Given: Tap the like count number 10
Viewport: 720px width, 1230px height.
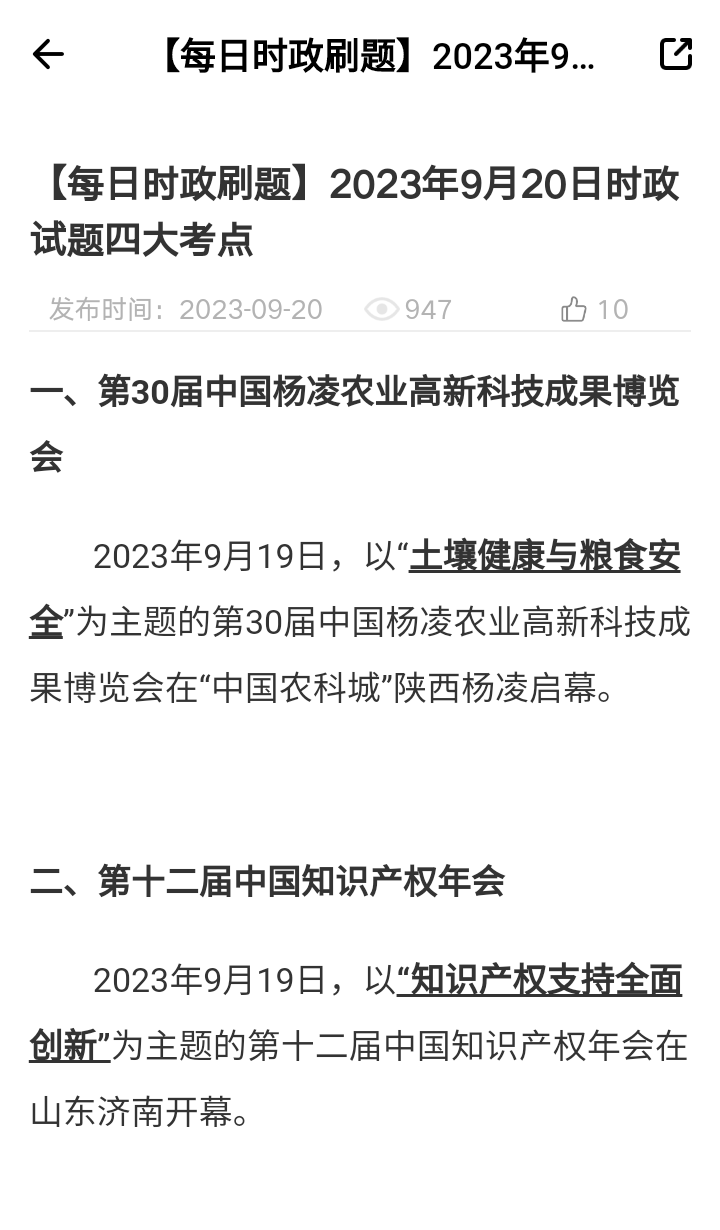Looking at the screenshot, I should coord(613,310).
